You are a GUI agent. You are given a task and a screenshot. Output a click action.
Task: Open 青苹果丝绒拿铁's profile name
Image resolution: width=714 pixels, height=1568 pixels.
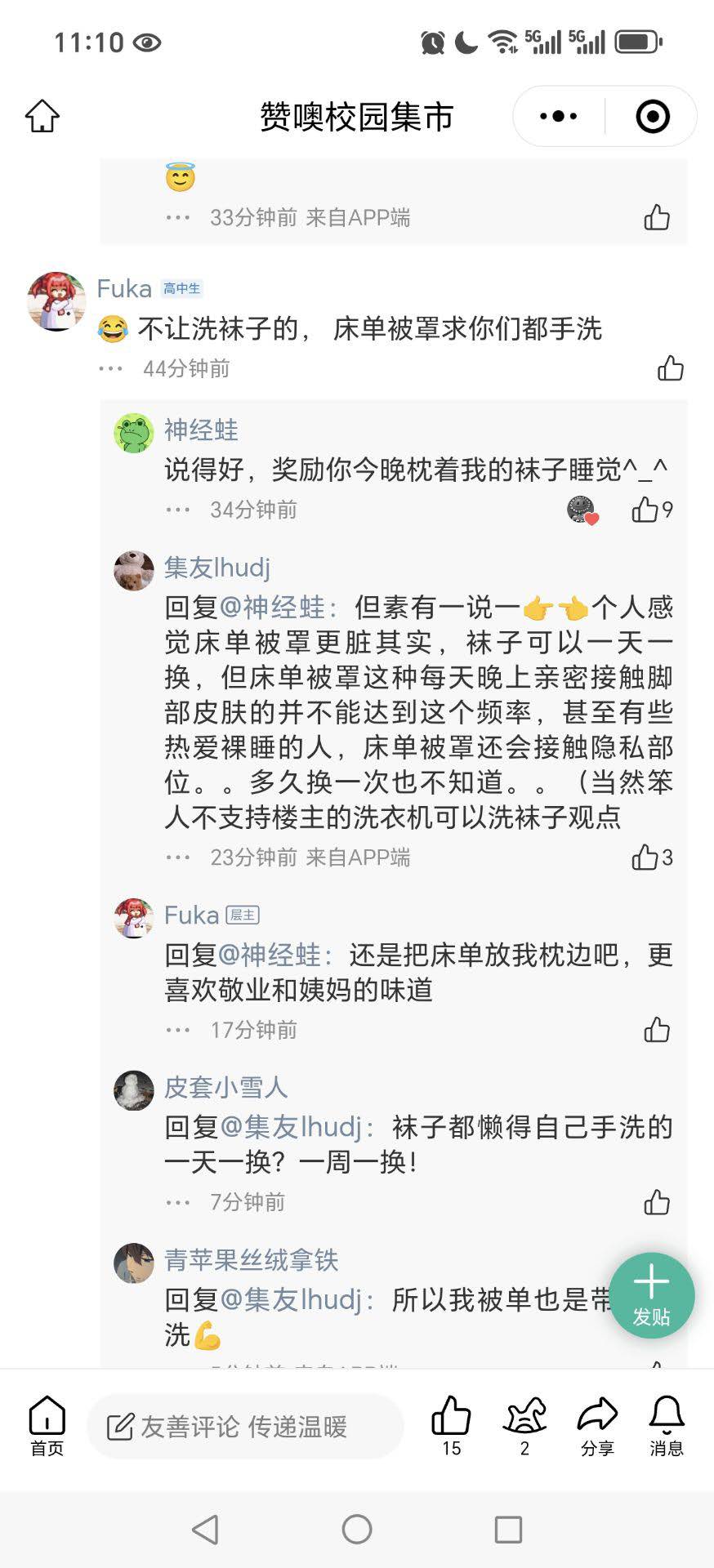[x=252, y=1260]
